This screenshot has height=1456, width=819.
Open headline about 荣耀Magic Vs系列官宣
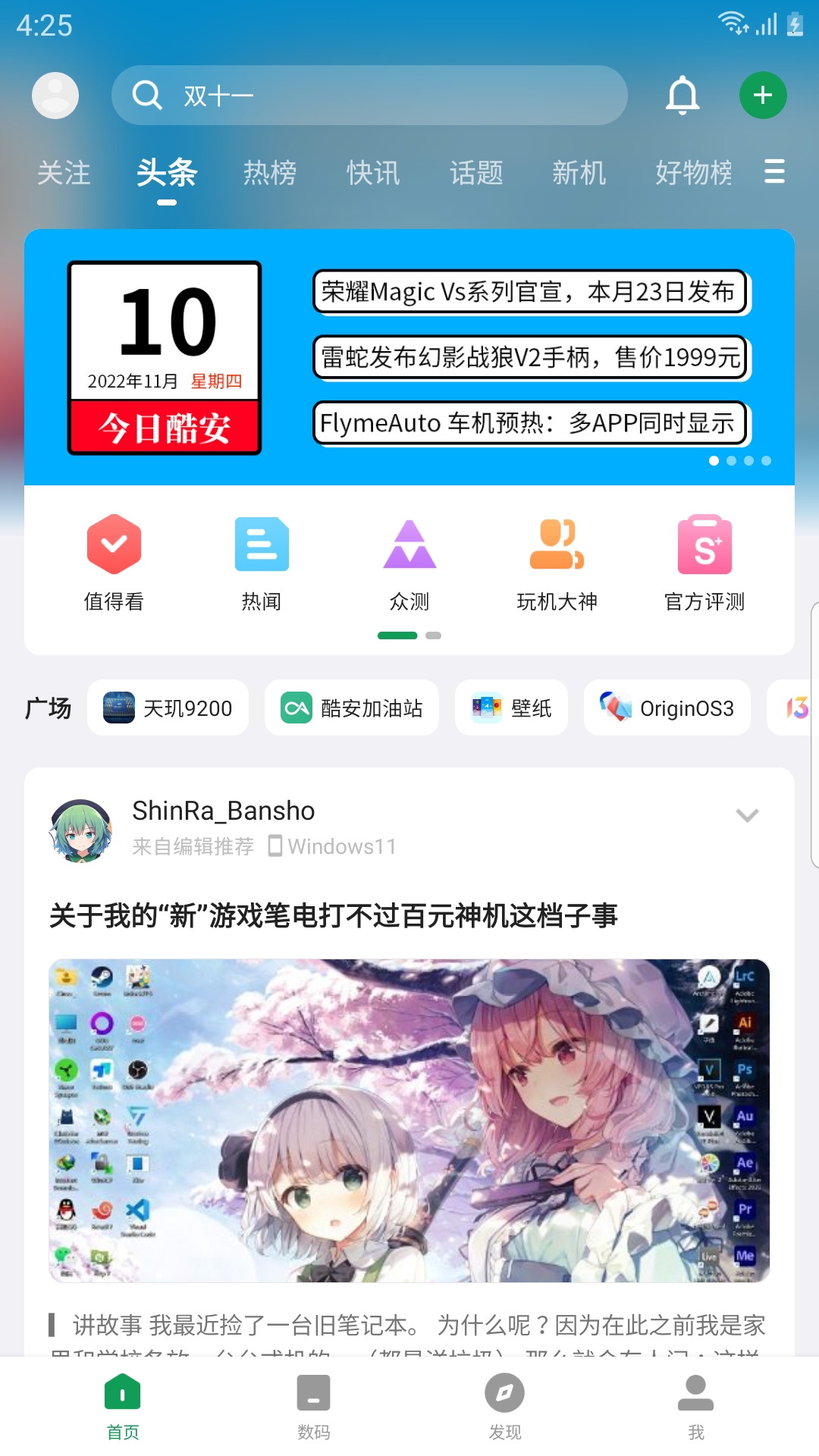(529, 292)
